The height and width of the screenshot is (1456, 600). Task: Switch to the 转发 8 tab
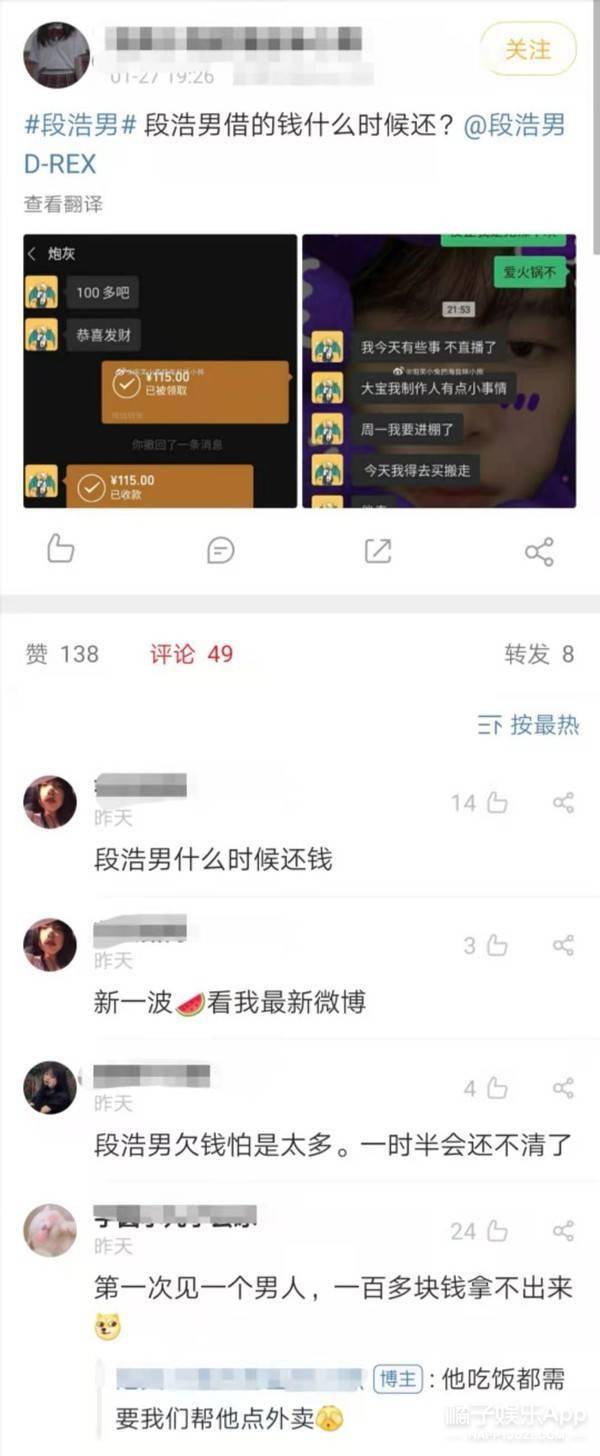coord(538,654)
